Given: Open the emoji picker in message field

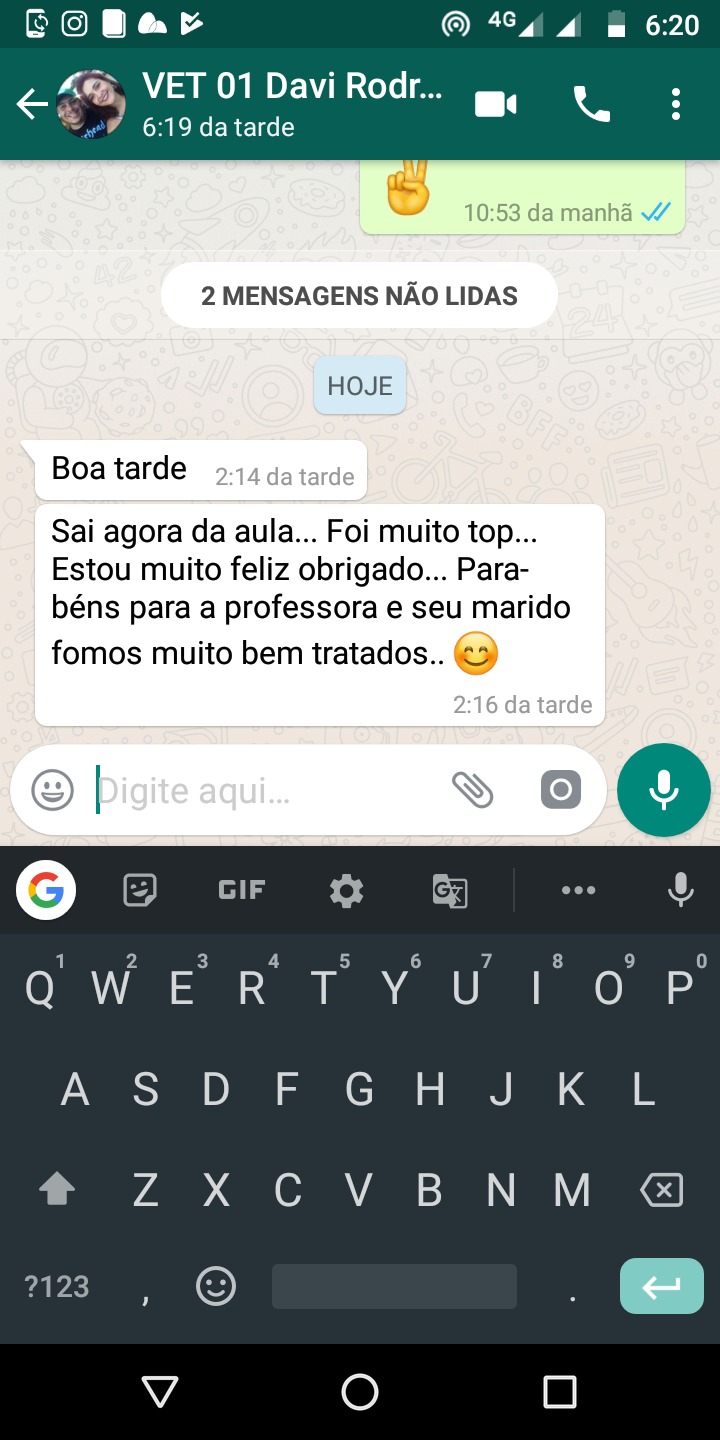Looking at the screenshot, I should 53,790.
